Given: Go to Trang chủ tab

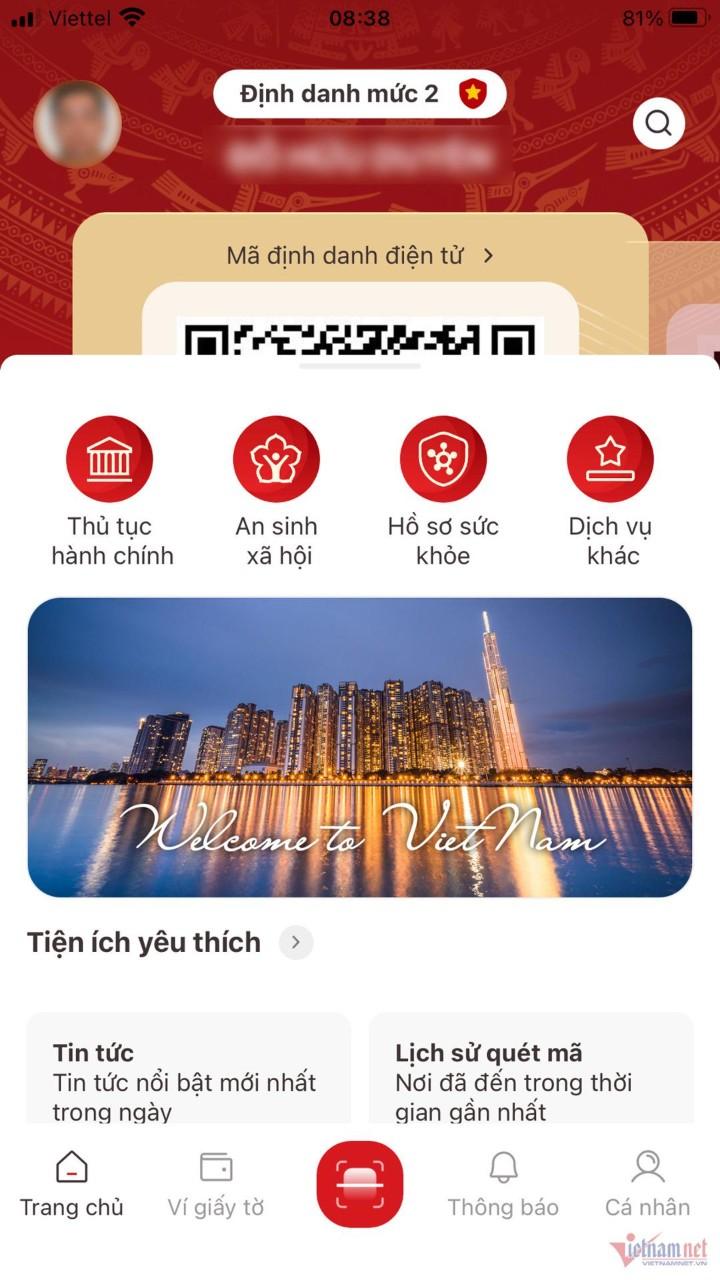Looking at the screenshot, I should pyautogui.click(x=72, y=1183).
